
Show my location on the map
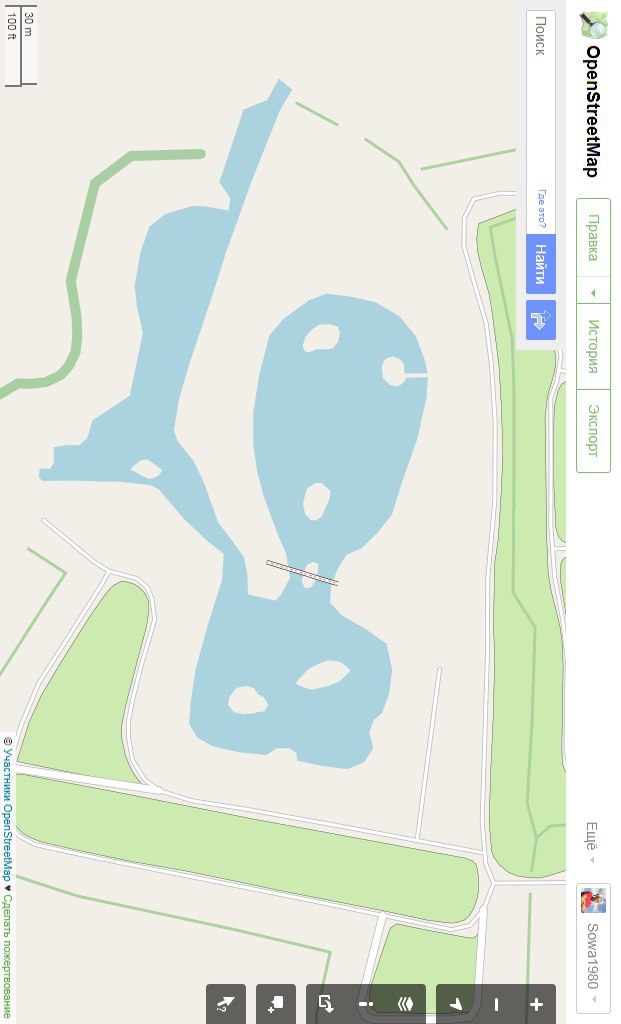tap(455, 1004)
